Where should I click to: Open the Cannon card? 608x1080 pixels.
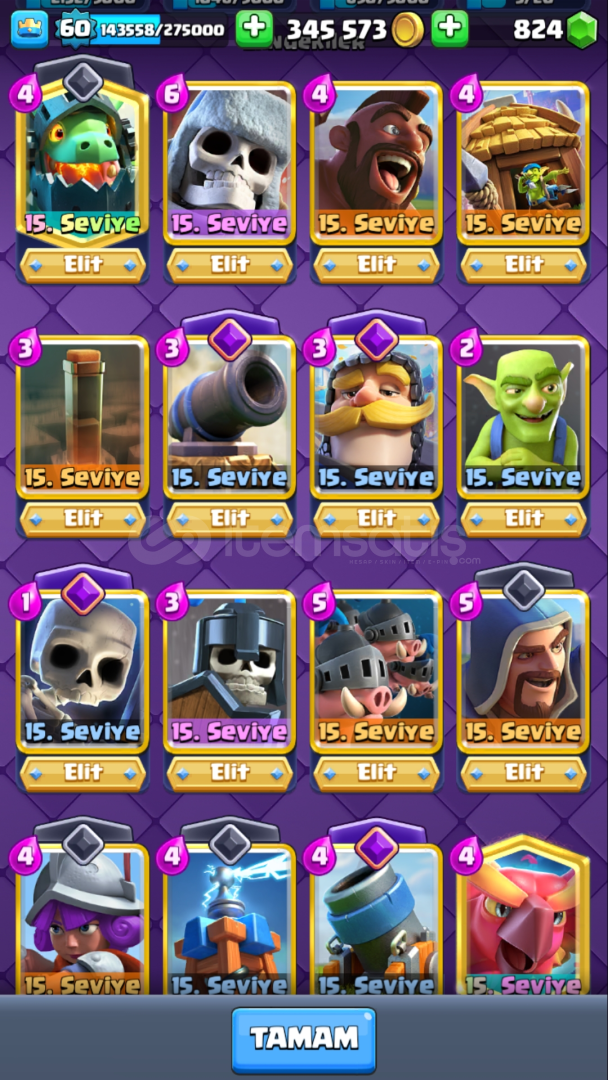[229, 417]
